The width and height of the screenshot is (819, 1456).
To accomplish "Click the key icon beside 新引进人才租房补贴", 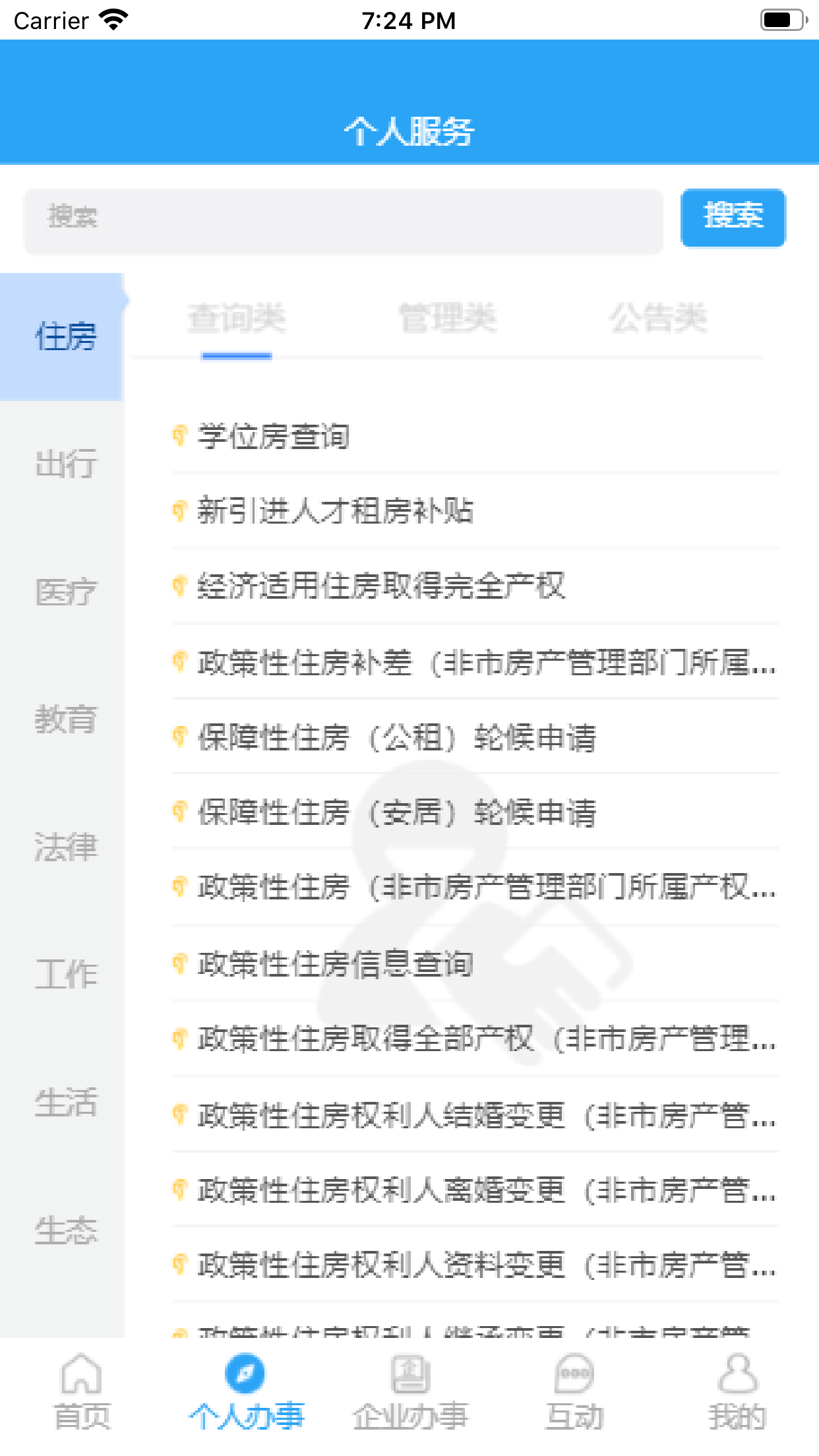I will (x=179, y=512).
